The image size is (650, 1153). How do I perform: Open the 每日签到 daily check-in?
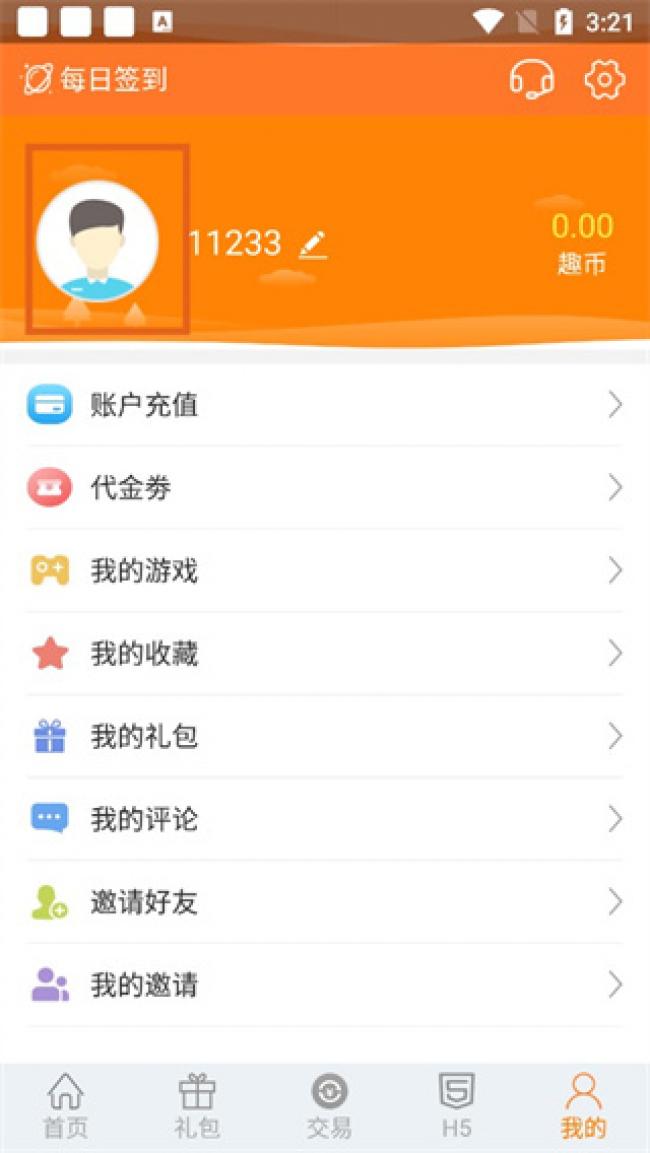click(95, 80)
